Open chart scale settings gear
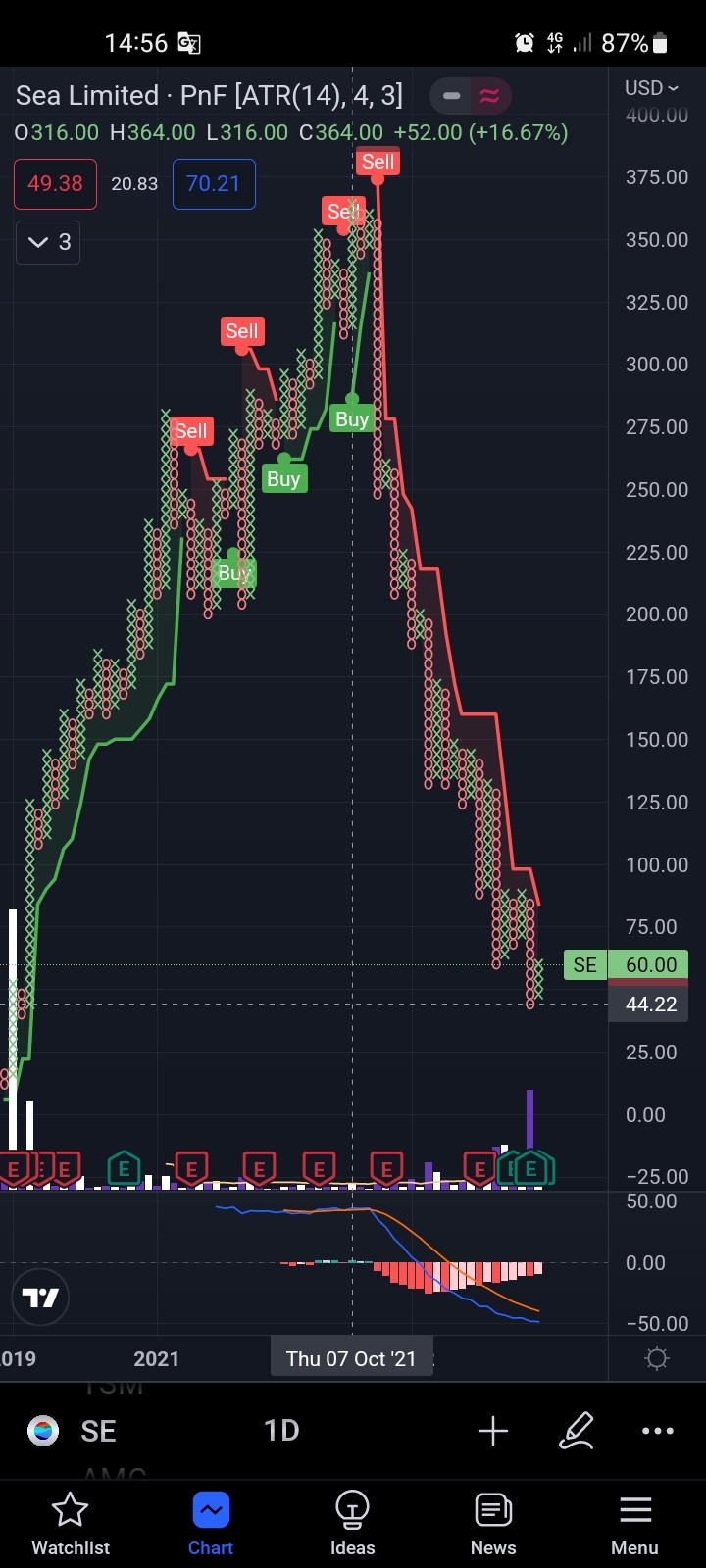 pos(657,1358)
